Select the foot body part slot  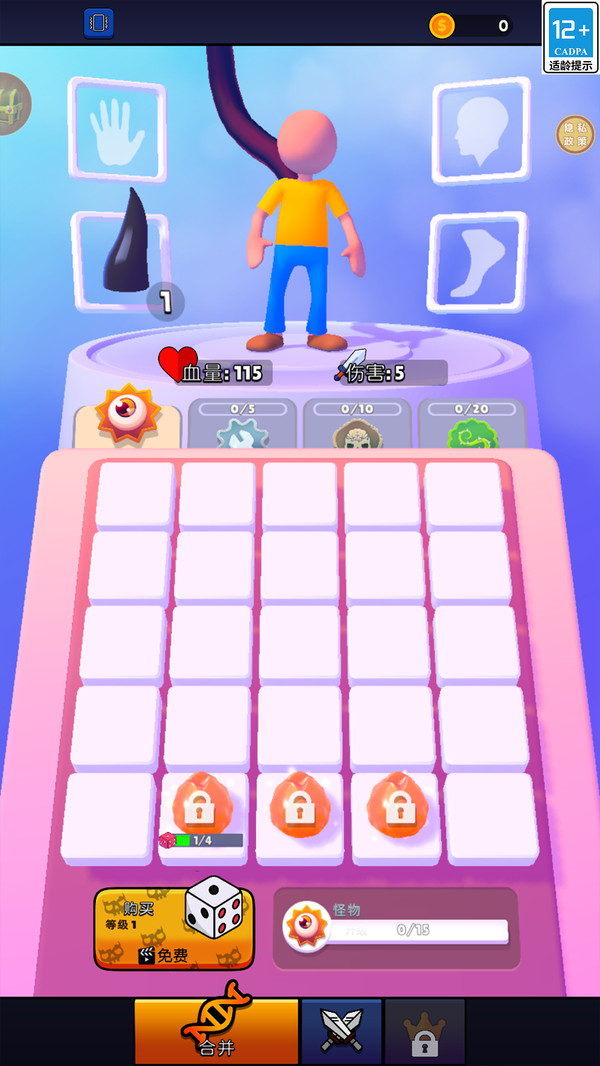coord(476,263)
